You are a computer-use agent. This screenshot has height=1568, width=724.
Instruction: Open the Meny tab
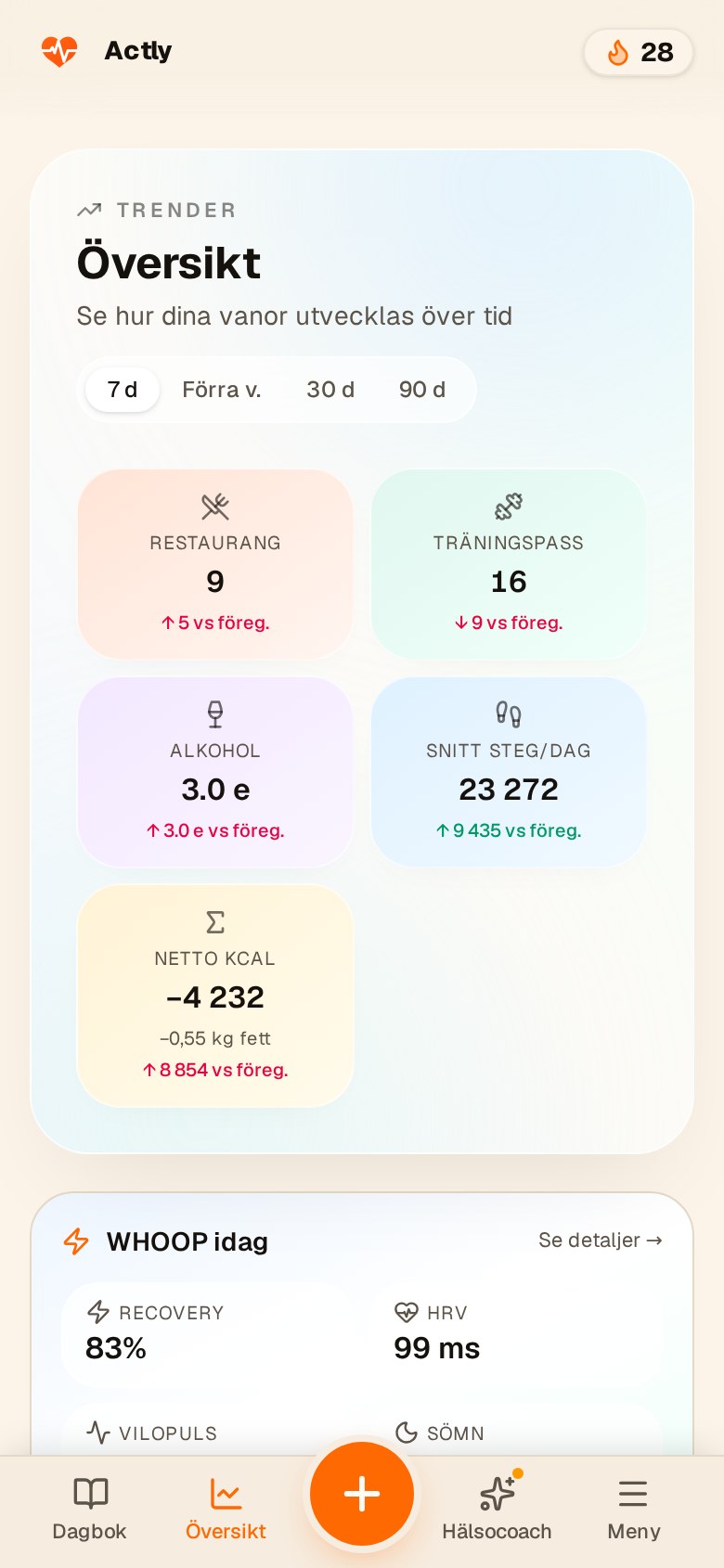coord(634,1510)
